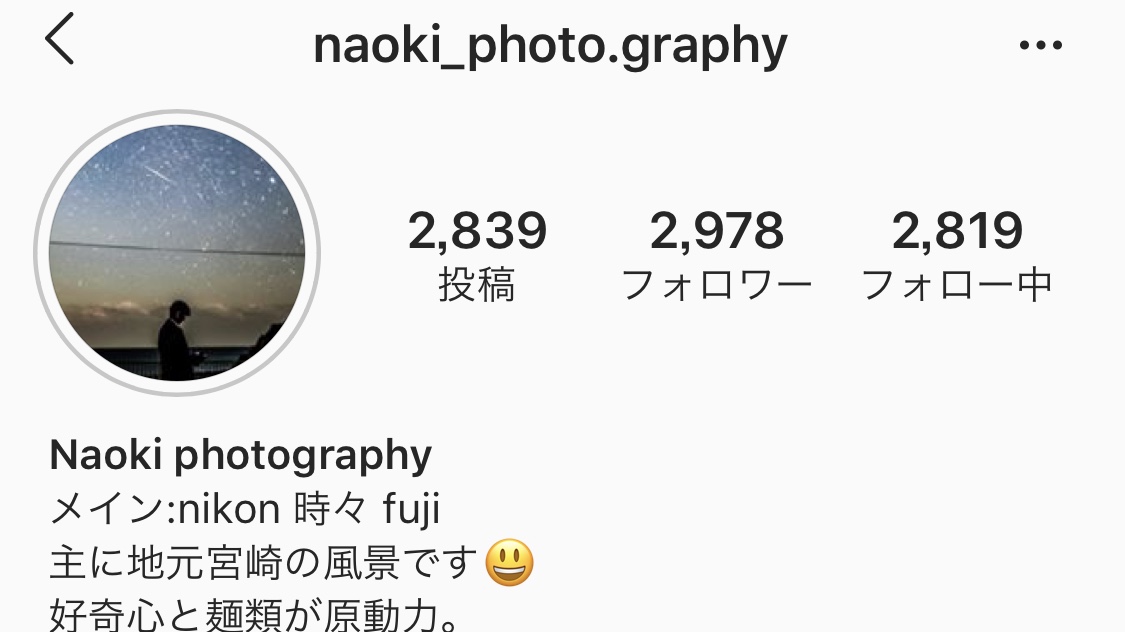
Task: Open the three-dot overflow menu
Action: pyautogui.click(x=1040, y=45)
